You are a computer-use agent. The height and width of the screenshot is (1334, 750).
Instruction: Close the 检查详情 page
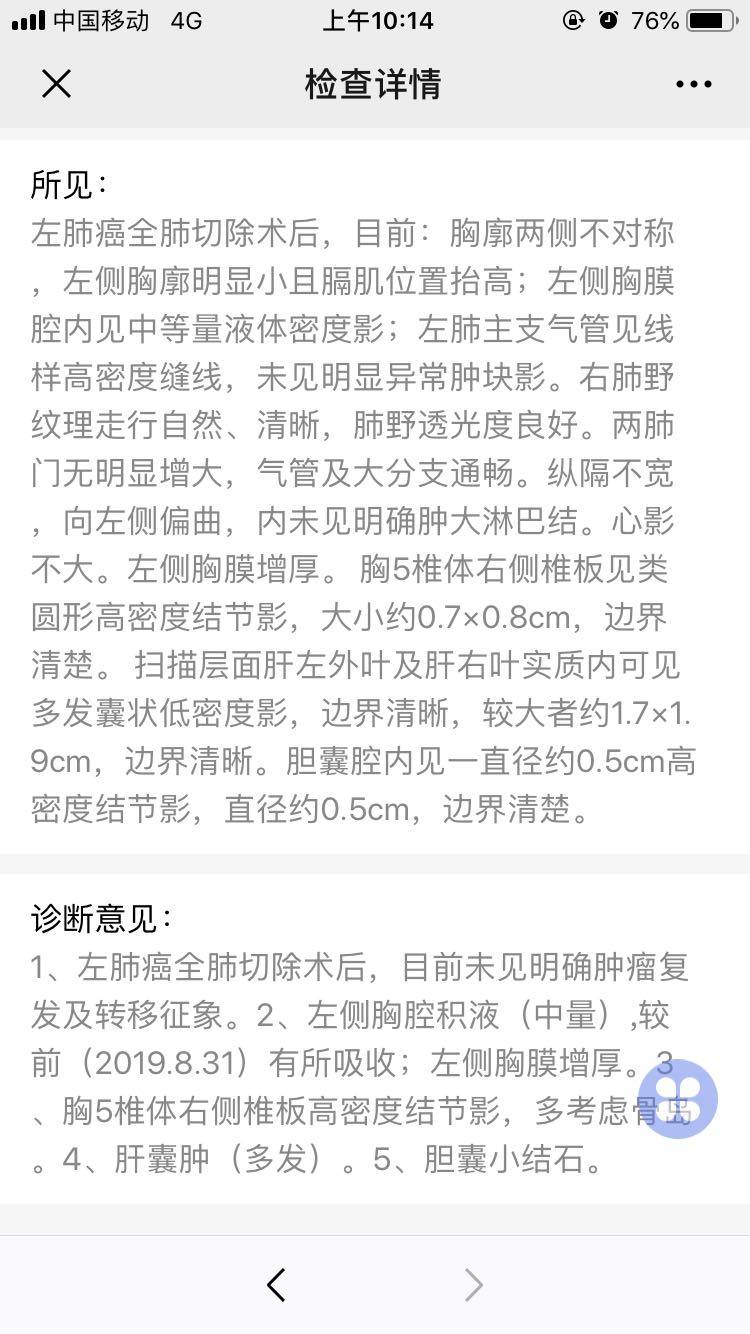pos(57,84)
